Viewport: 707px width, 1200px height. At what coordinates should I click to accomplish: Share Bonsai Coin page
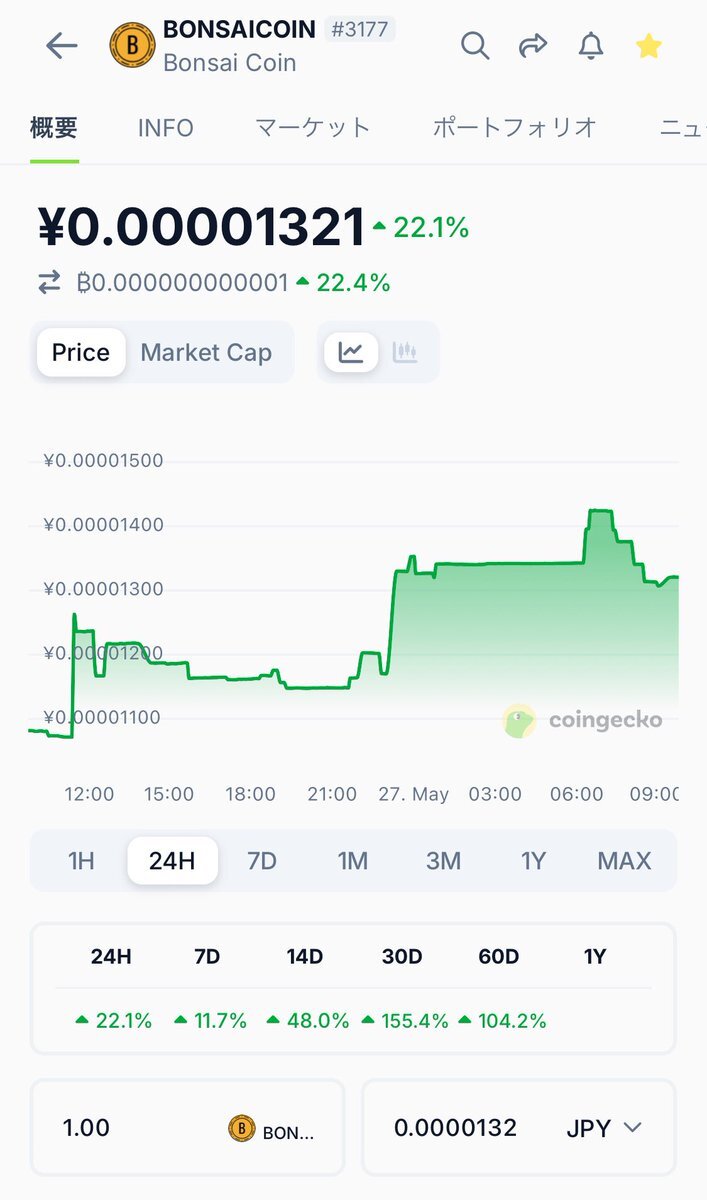click(x=533, y=45)
